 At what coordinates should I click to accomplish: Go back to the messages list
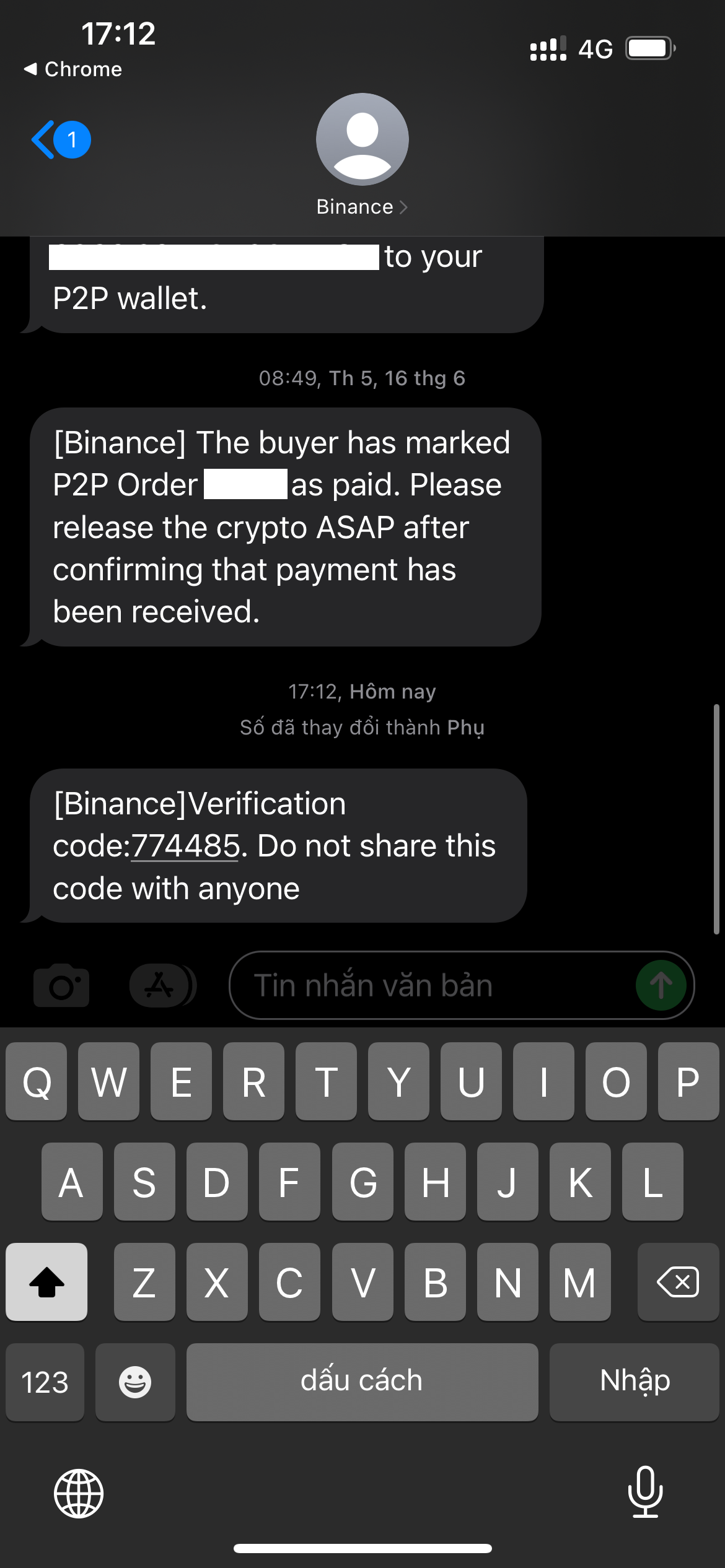point(61,139)
